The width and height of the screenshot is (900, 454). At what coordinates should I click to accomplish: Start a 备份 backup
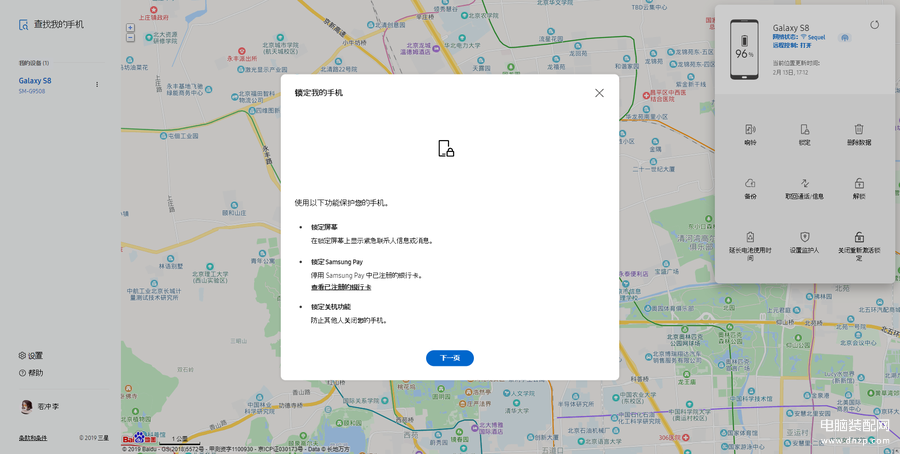(x=750, y=187)
